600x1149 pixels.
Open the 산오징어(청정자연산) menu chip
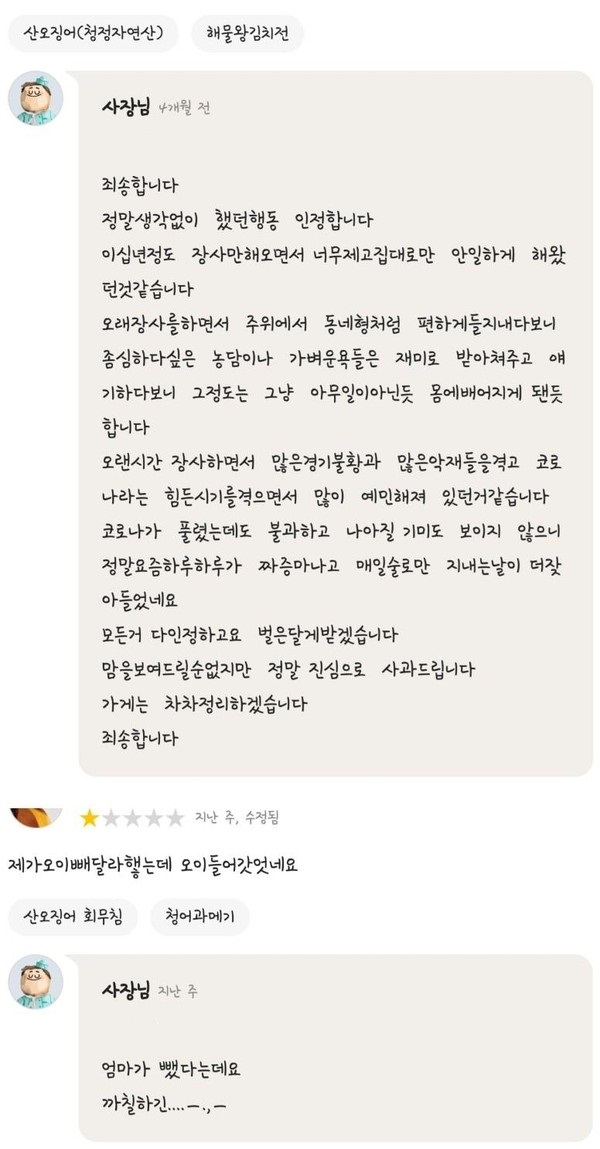click(x=93, y=34)
